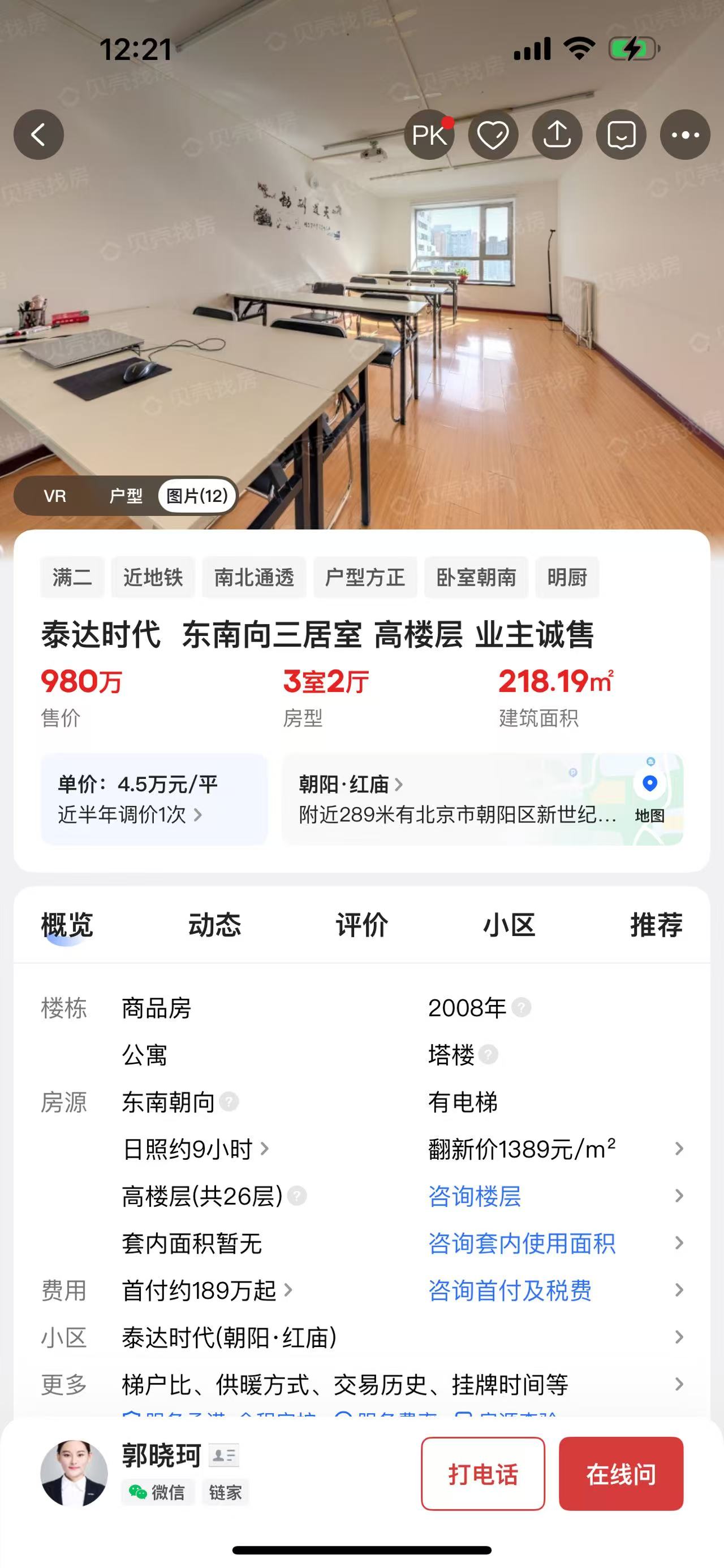The width and height of the screenshot is (724, 1568).
Task: Go back using the top-left arrow
Action: 38,135
